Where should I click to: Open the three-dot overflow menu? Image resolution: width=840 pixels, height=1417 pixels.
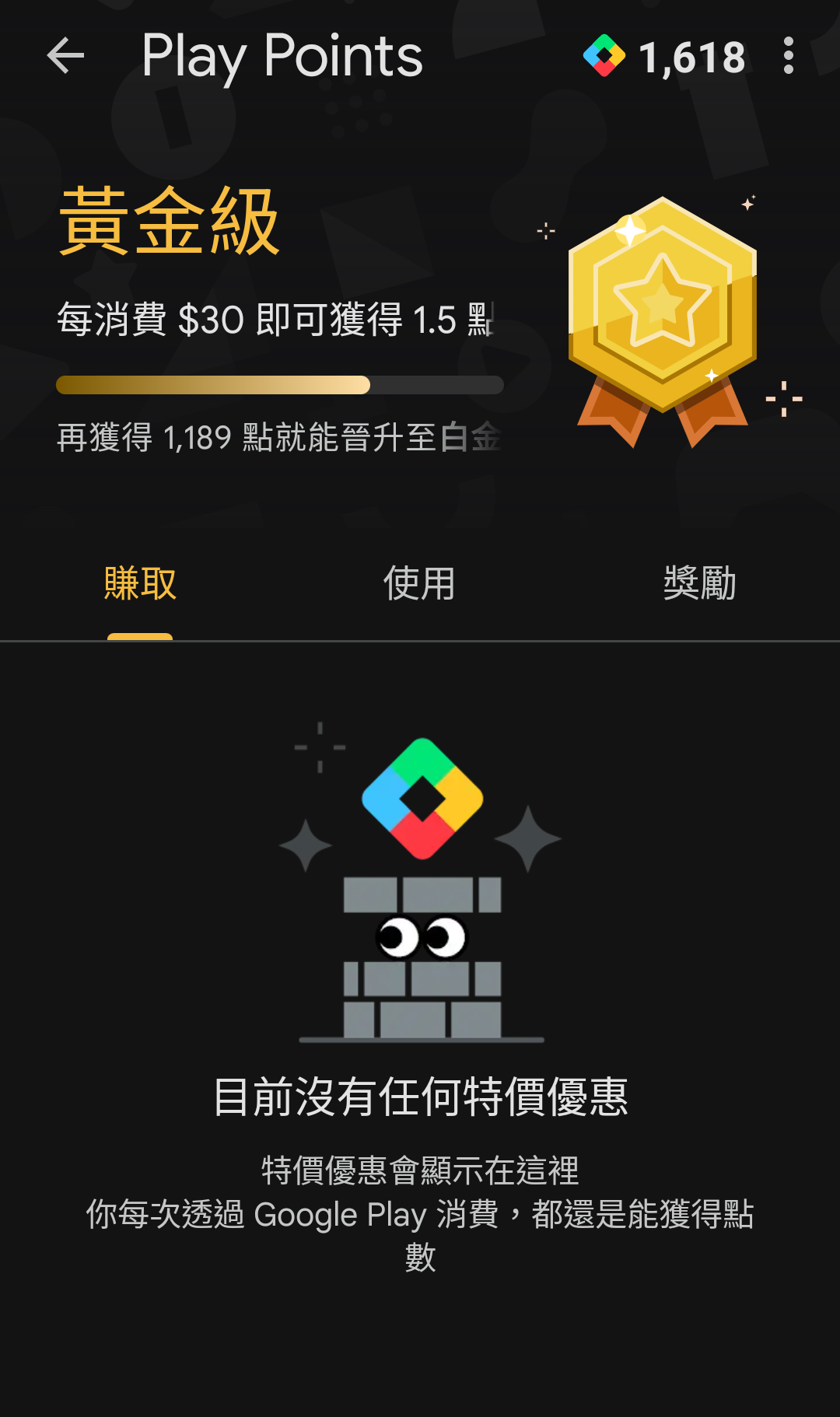pos(788,56)
